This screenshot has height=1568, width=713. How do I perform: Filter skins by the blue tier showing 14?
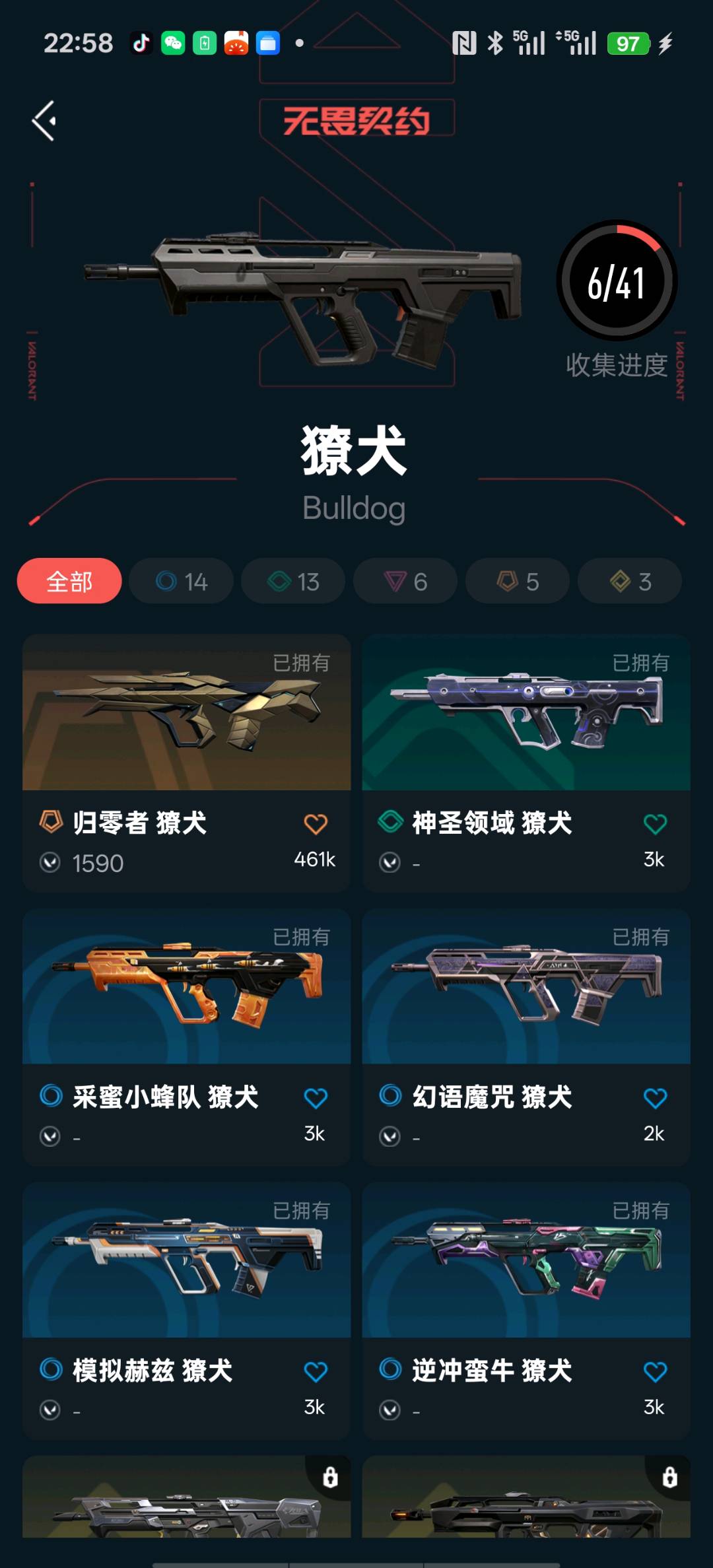[x=182, y=581]
